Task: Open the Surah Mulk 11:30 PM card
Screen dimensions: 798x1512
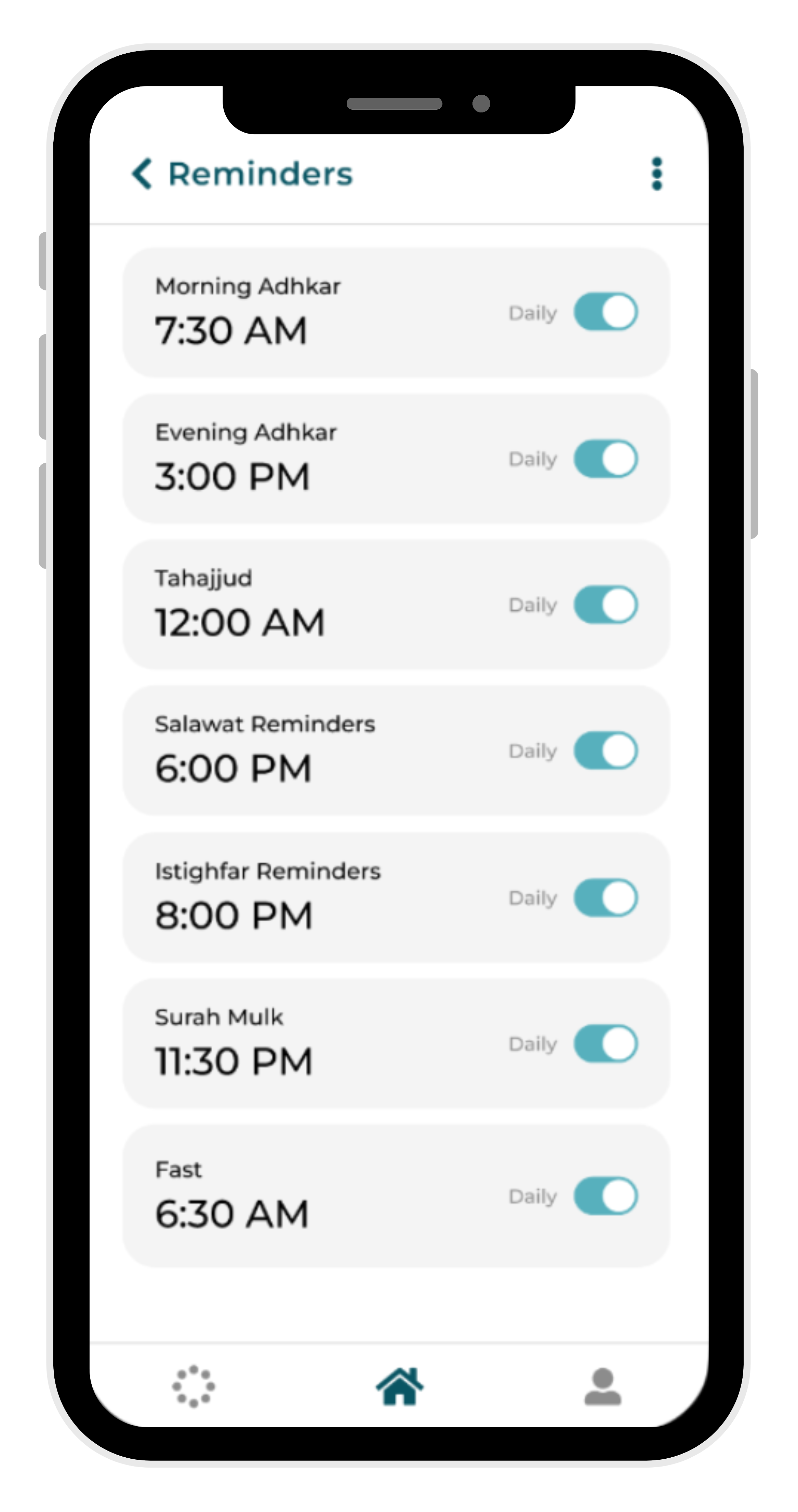Action: 317,1044
